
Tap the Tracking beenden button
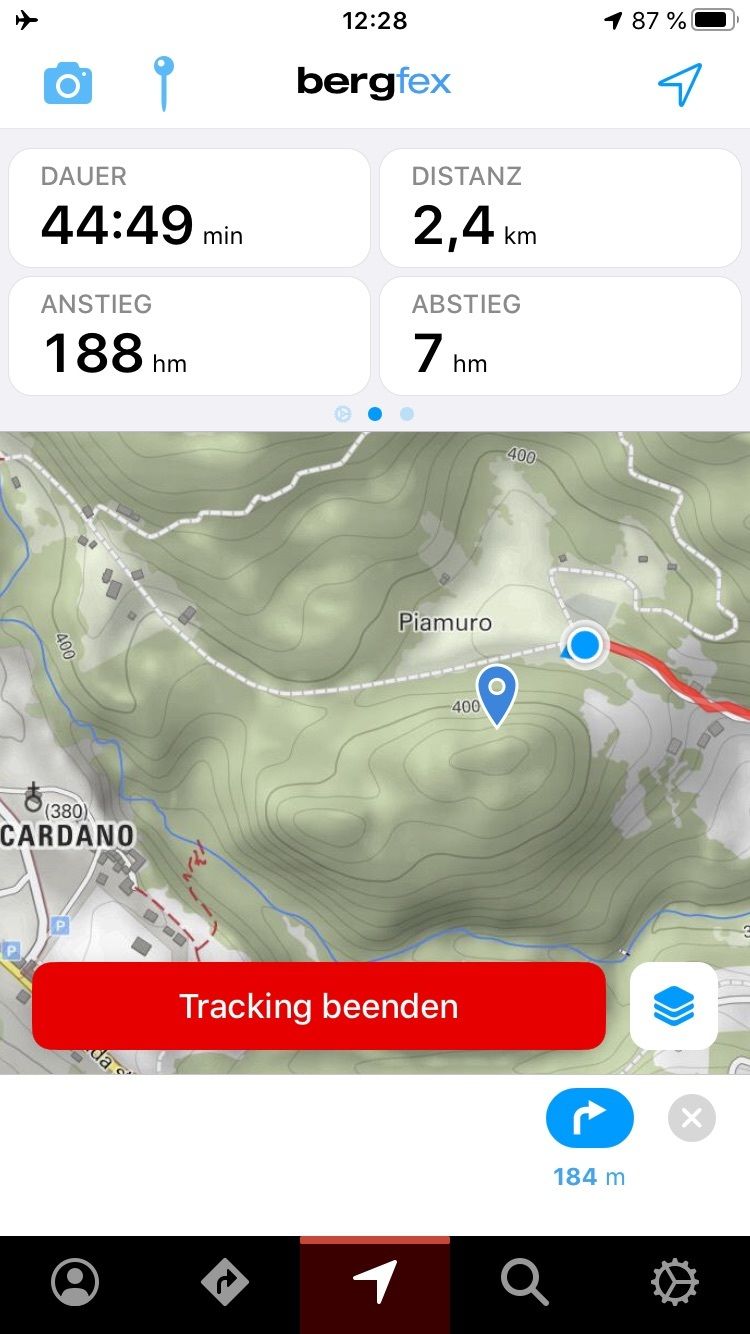click(x=319, y=1006)
